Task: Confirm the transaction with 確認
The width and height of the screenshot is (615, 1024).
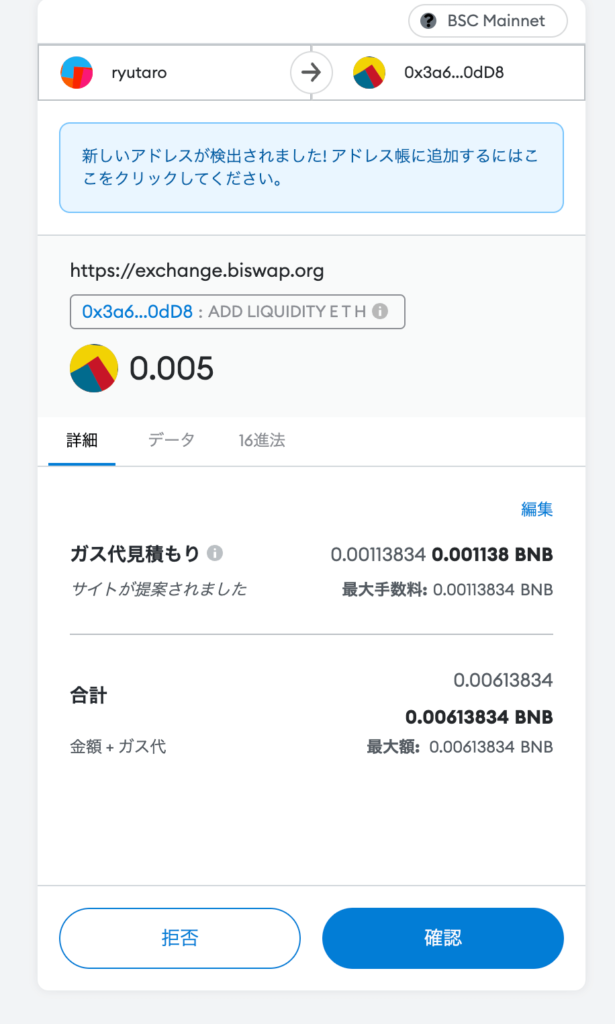Action: (443, 938)
